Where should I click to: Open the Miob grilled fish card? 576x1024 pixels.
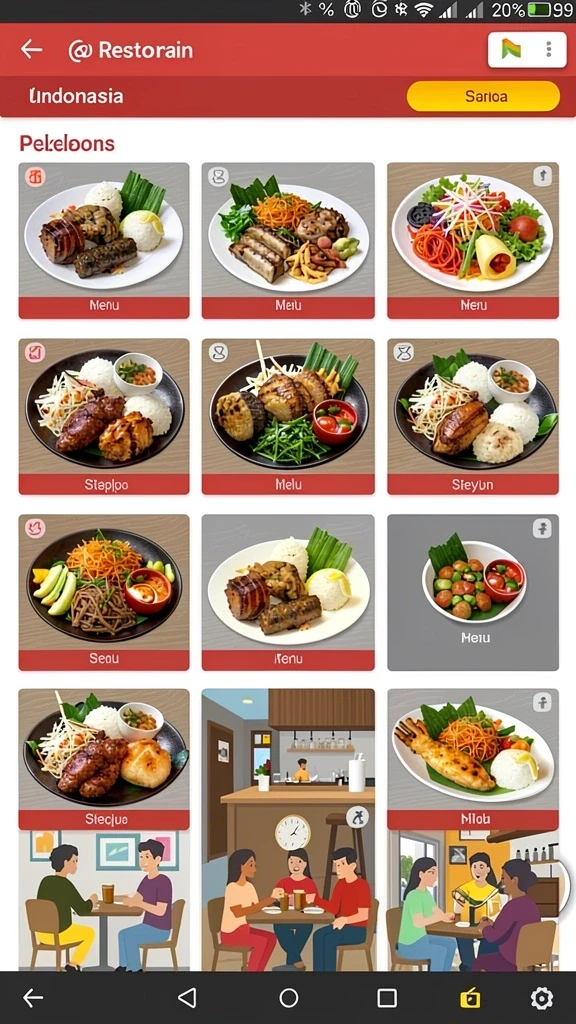point(473,759)
